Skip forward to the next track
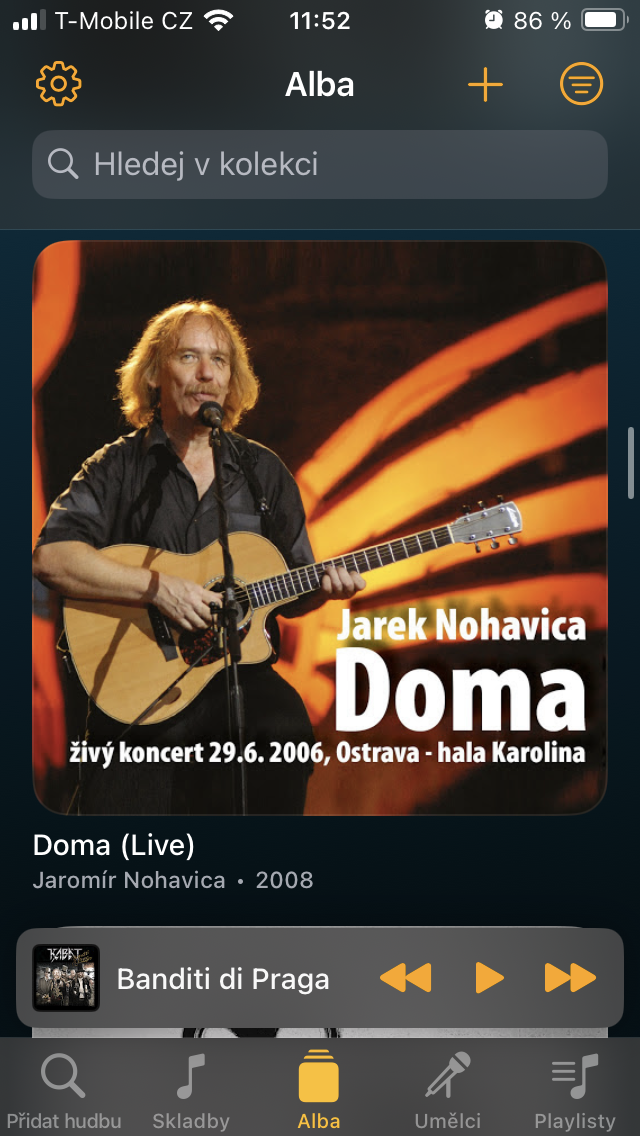Viewport: 640px width, 1136px height. (x=570, y=978)
